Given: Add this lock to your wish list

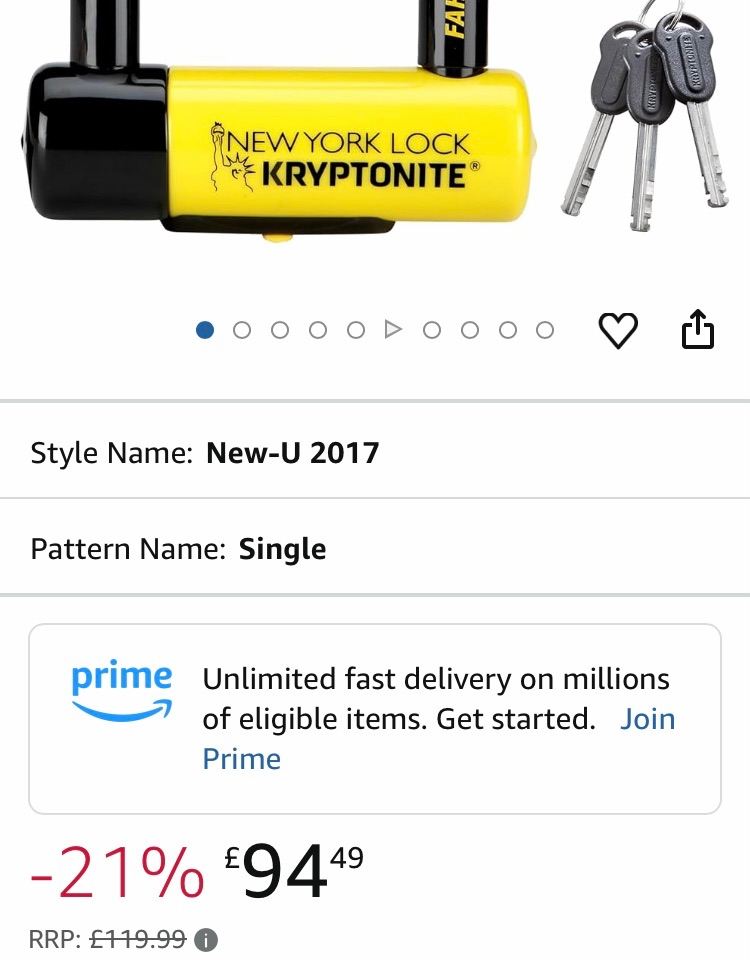Looking at the screenshot, I should [617, 330].
